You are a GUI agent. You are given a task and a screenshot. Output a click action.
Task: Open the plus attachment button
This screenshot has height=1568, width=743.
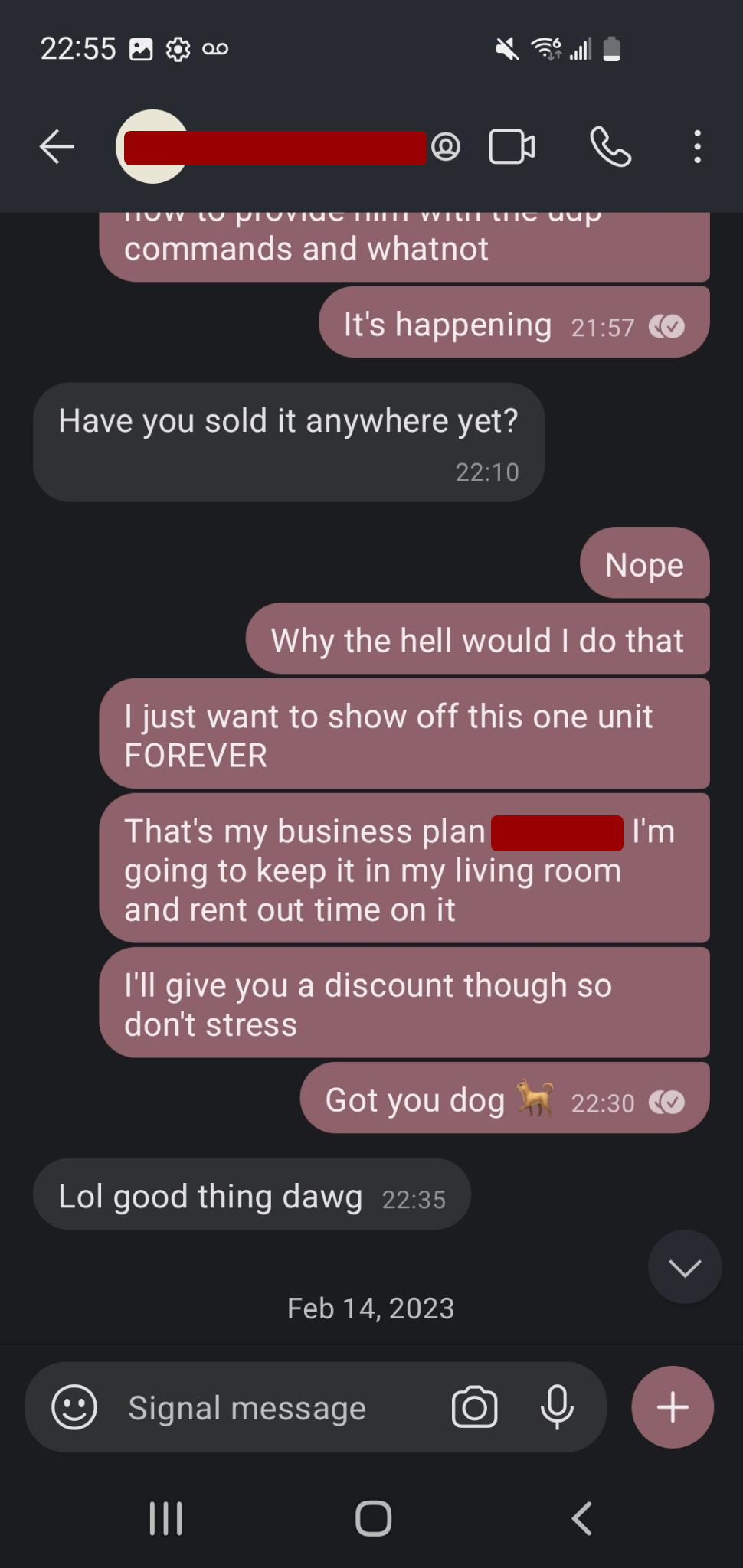click(x=673, y=1407)
